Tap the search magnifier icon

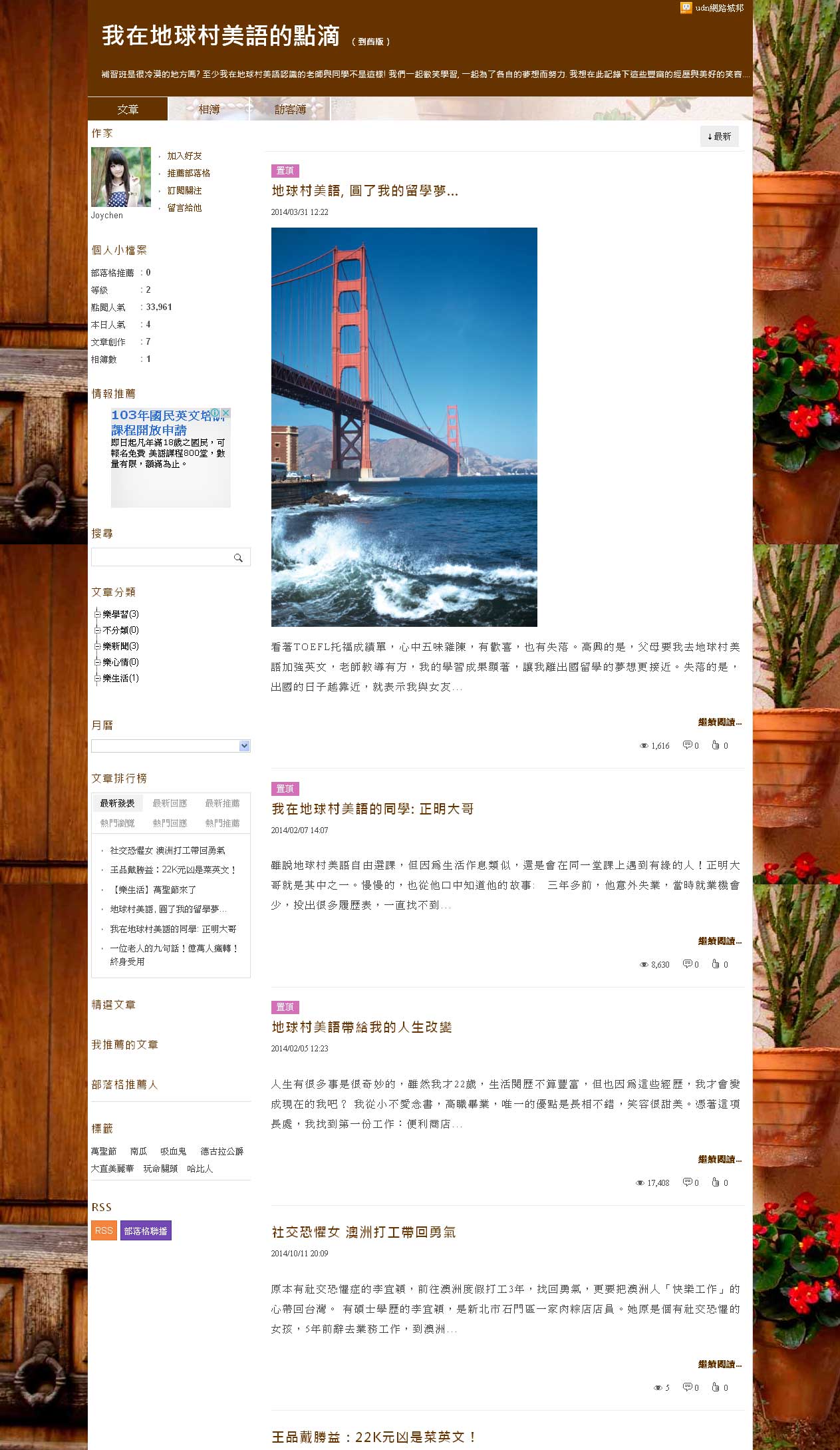pyautogui.click(x=238, y=558)
